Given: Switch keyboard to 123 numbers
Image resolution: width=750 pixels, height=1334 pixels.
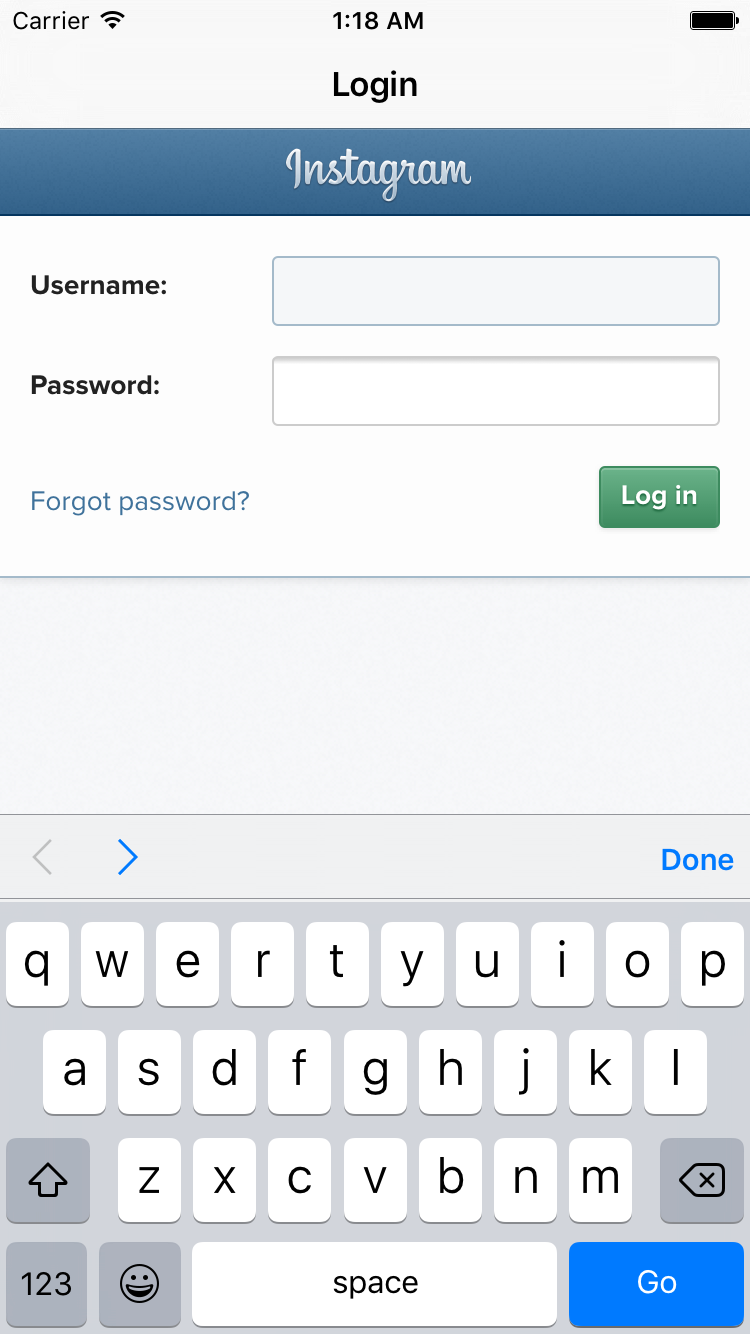Looking at the screenshot, I should click(x=47, y=1283).
